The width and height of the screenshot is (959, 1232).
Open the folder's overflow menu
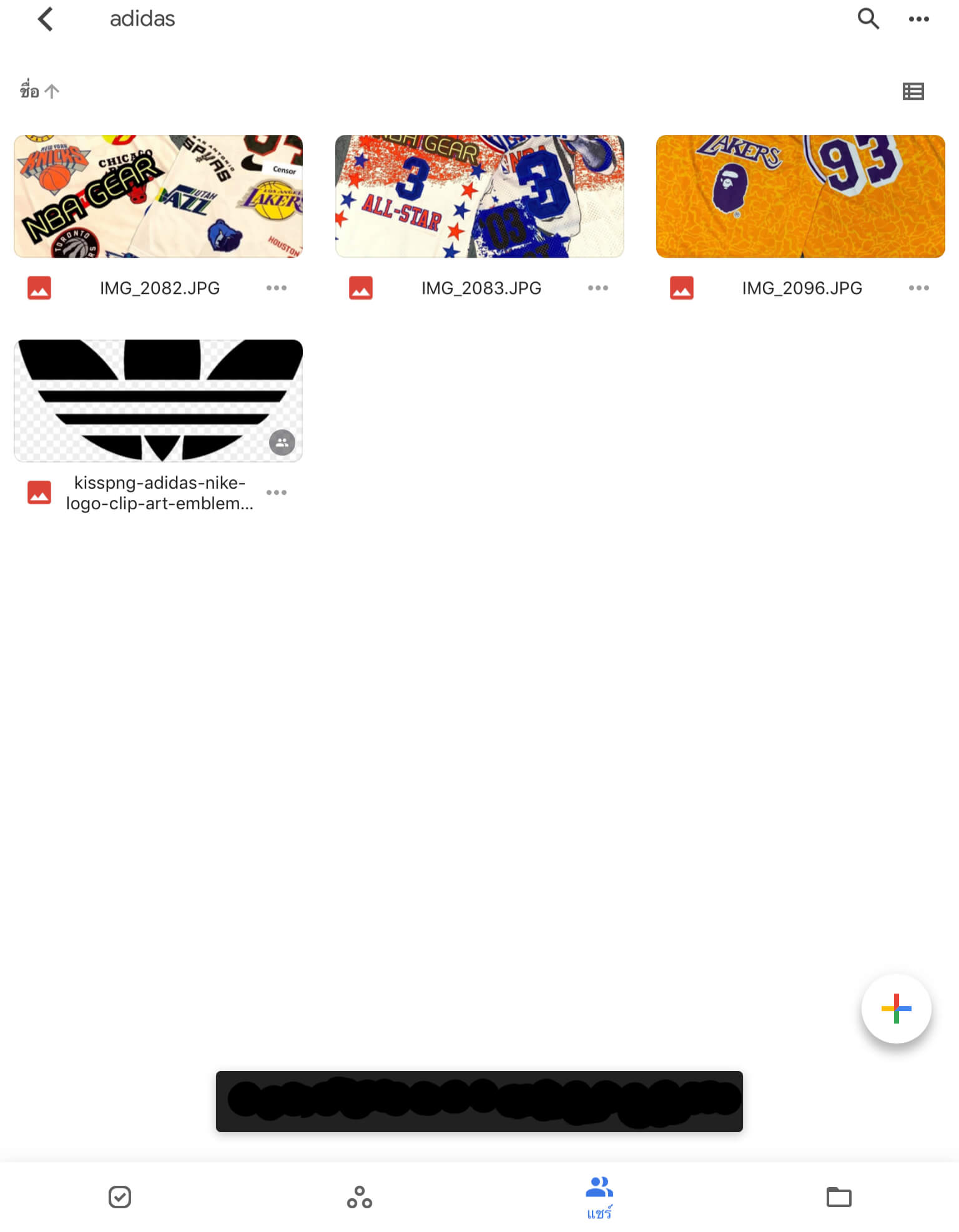tap(918, 19)
